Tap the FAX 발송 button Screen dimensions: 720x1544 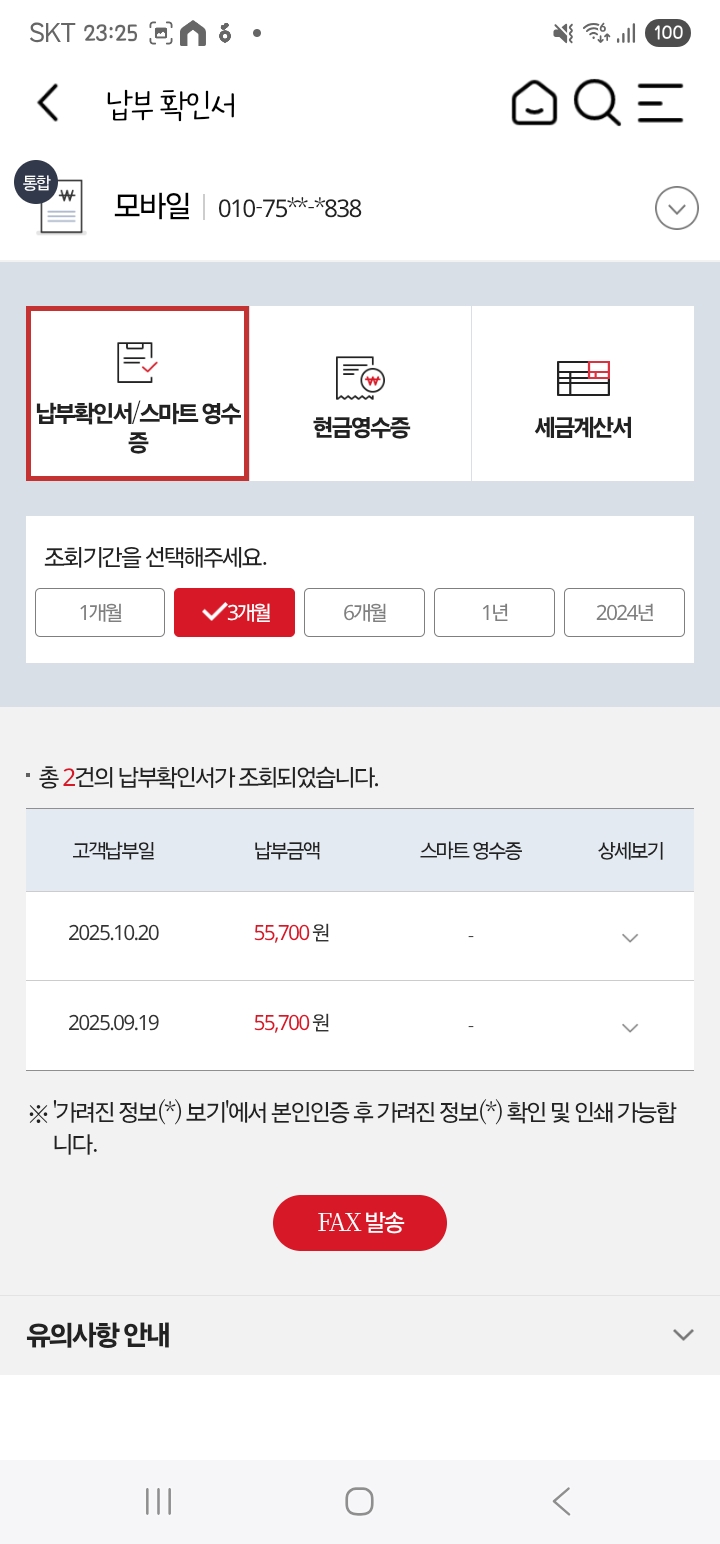click(x=360, y=1222)
